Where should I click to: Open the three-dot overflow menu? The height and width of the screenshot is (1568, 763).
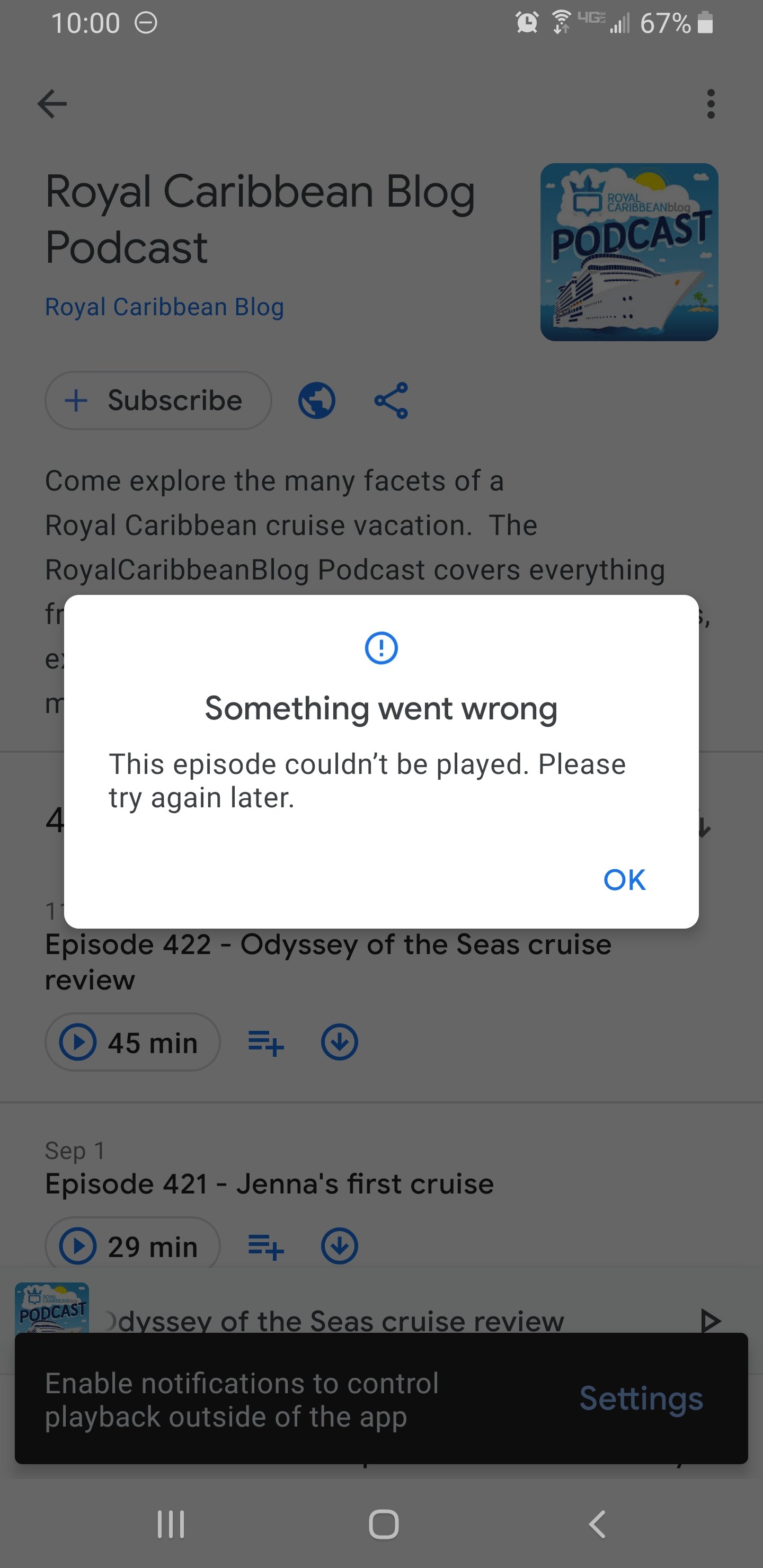coord(710,104)
